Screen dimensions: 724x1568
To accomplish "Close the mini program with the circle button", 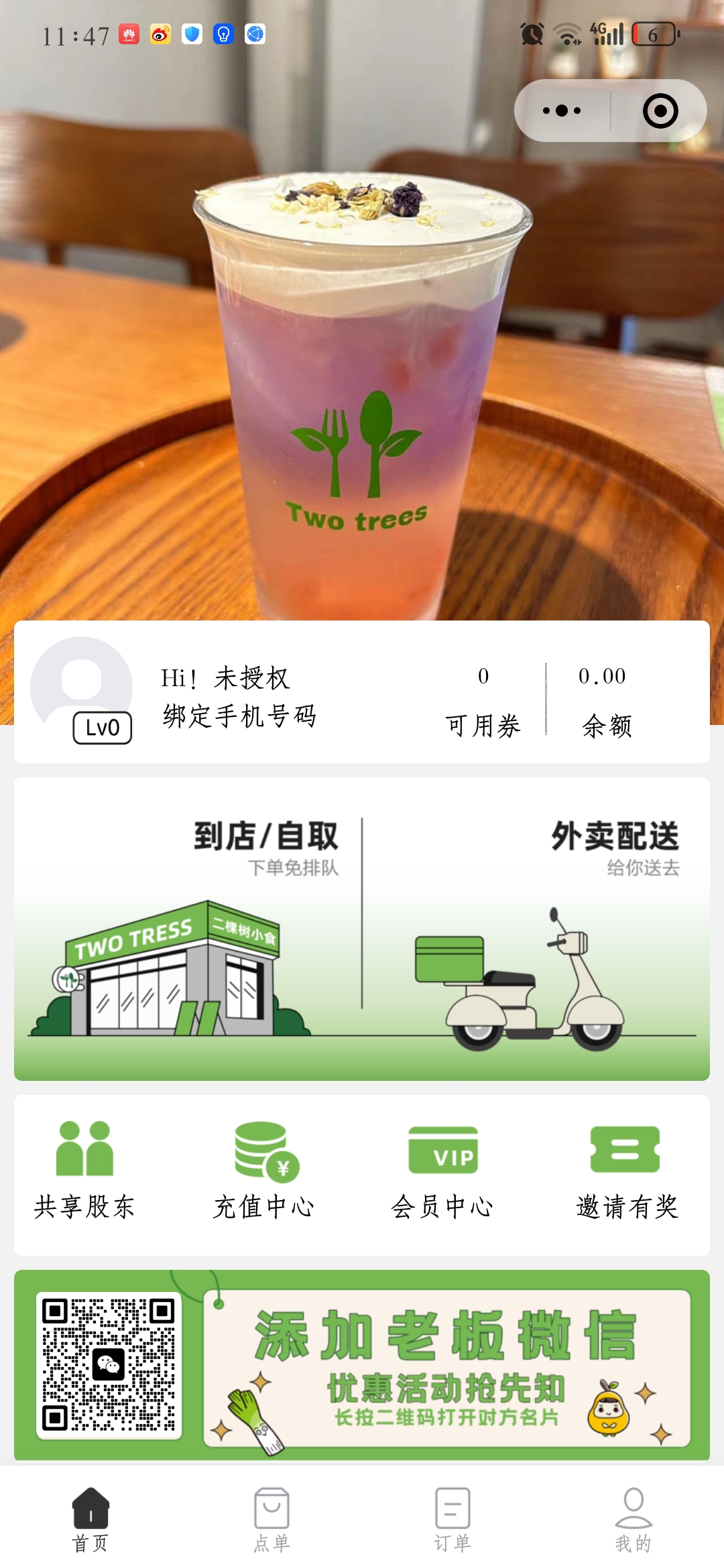I will click(x=660, y=111).
